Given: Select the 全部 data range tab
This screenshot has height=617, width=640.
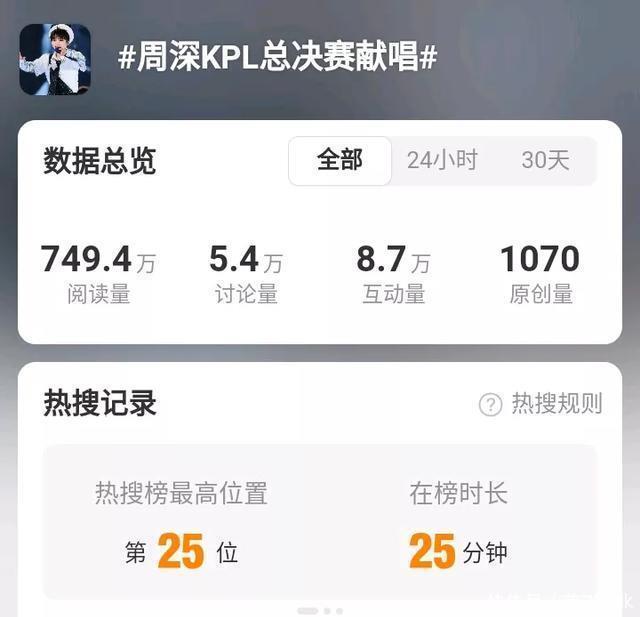Looking at the screenshot, I should pyautogui.click(x=340, y=160).
